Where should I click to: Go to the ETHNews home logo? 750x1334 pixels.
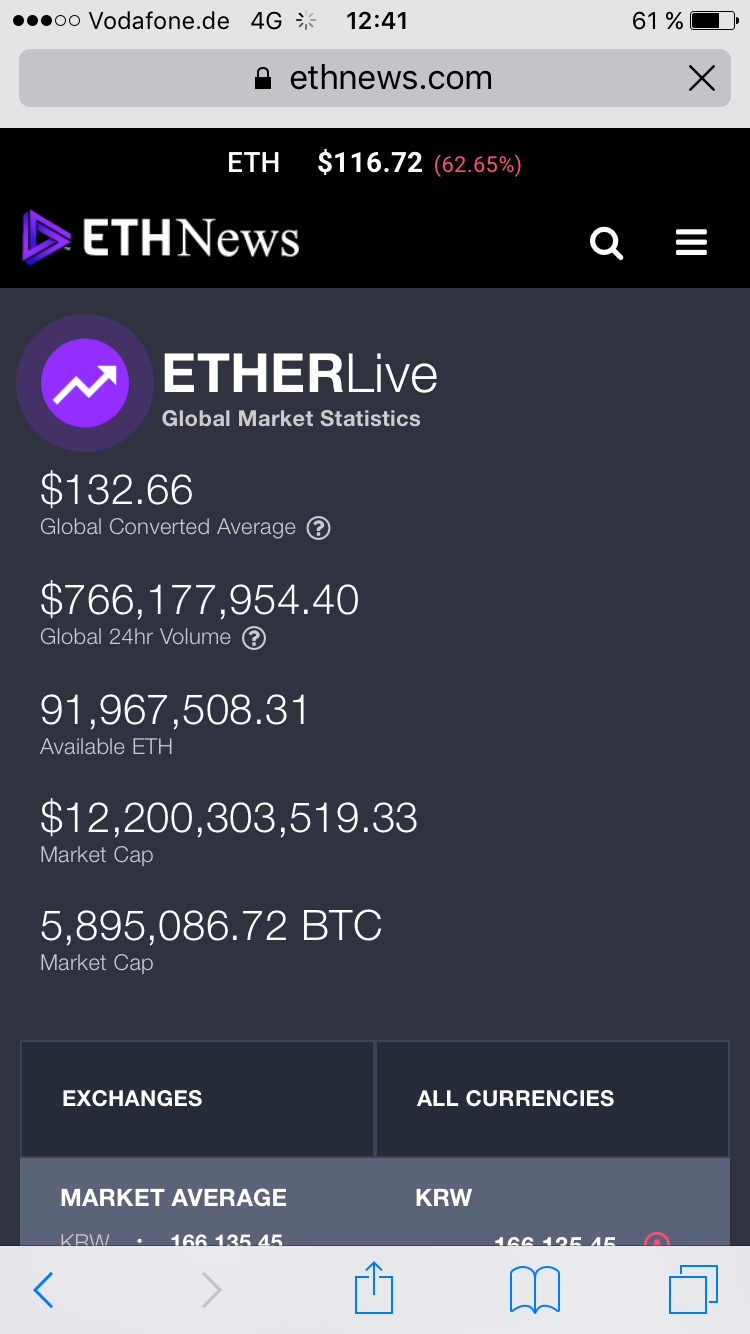[x=162, y=238]
